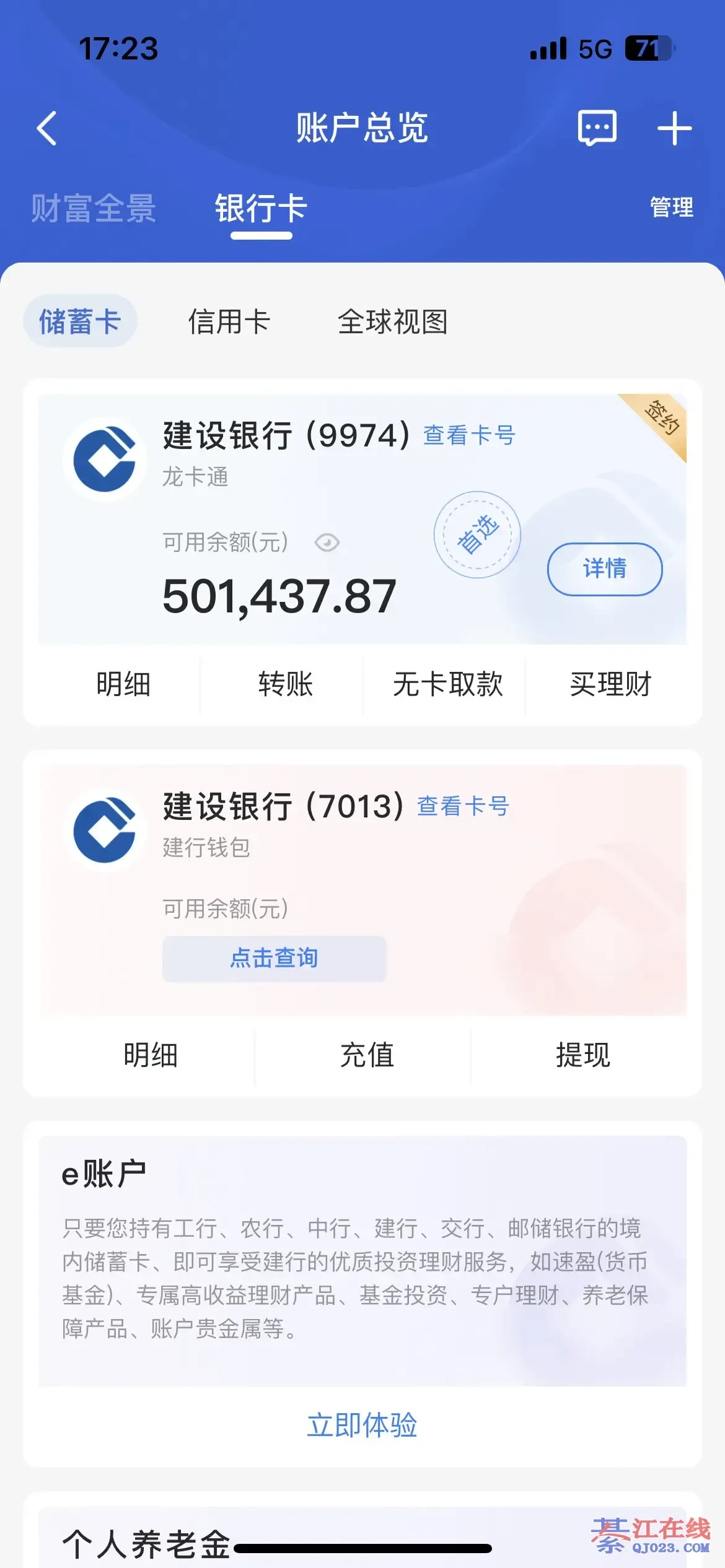Select 提现 to withdraw from wallet
Image resolution: width=725 pixels, height=1568 pixels.
coord(582,1055)
